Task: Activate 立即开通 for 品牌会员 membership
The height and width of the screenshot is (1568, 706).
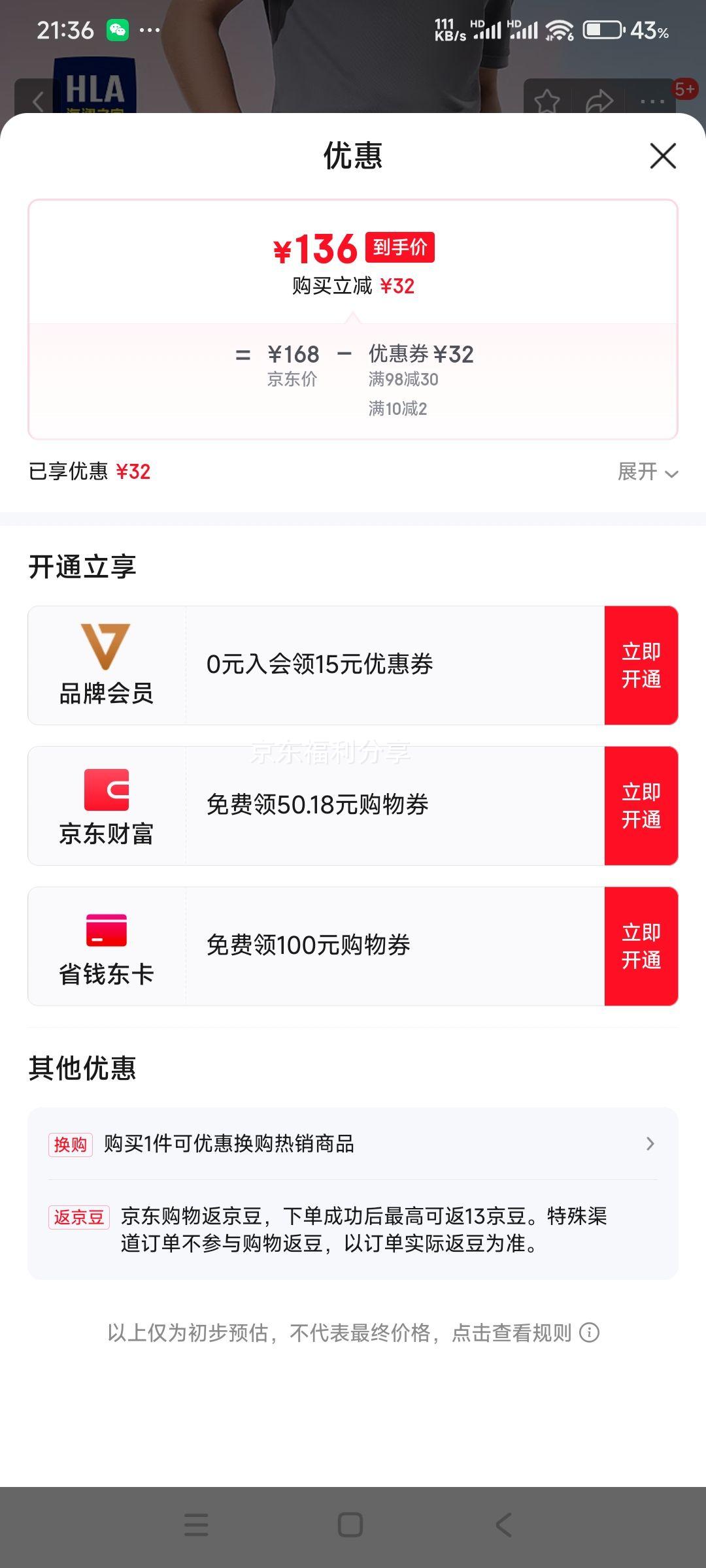Action: (x=641, y=664)
